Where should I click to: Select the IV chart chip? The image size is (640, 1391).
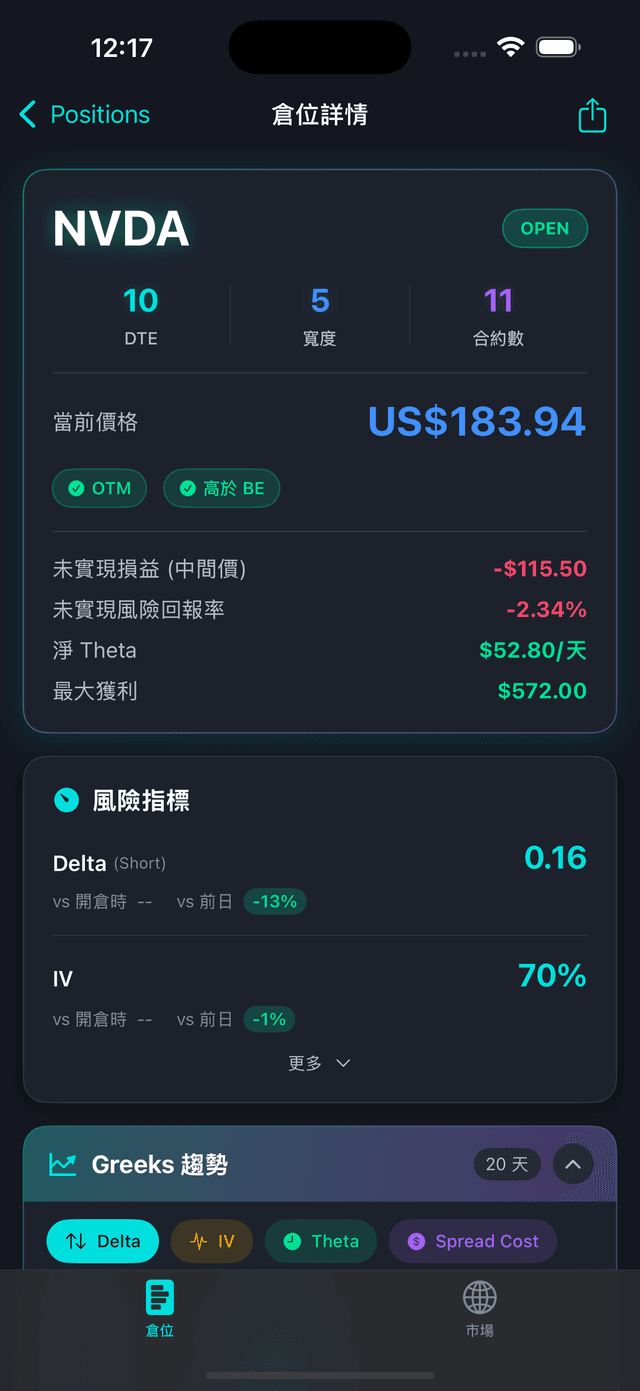[x=212, y=1241]
